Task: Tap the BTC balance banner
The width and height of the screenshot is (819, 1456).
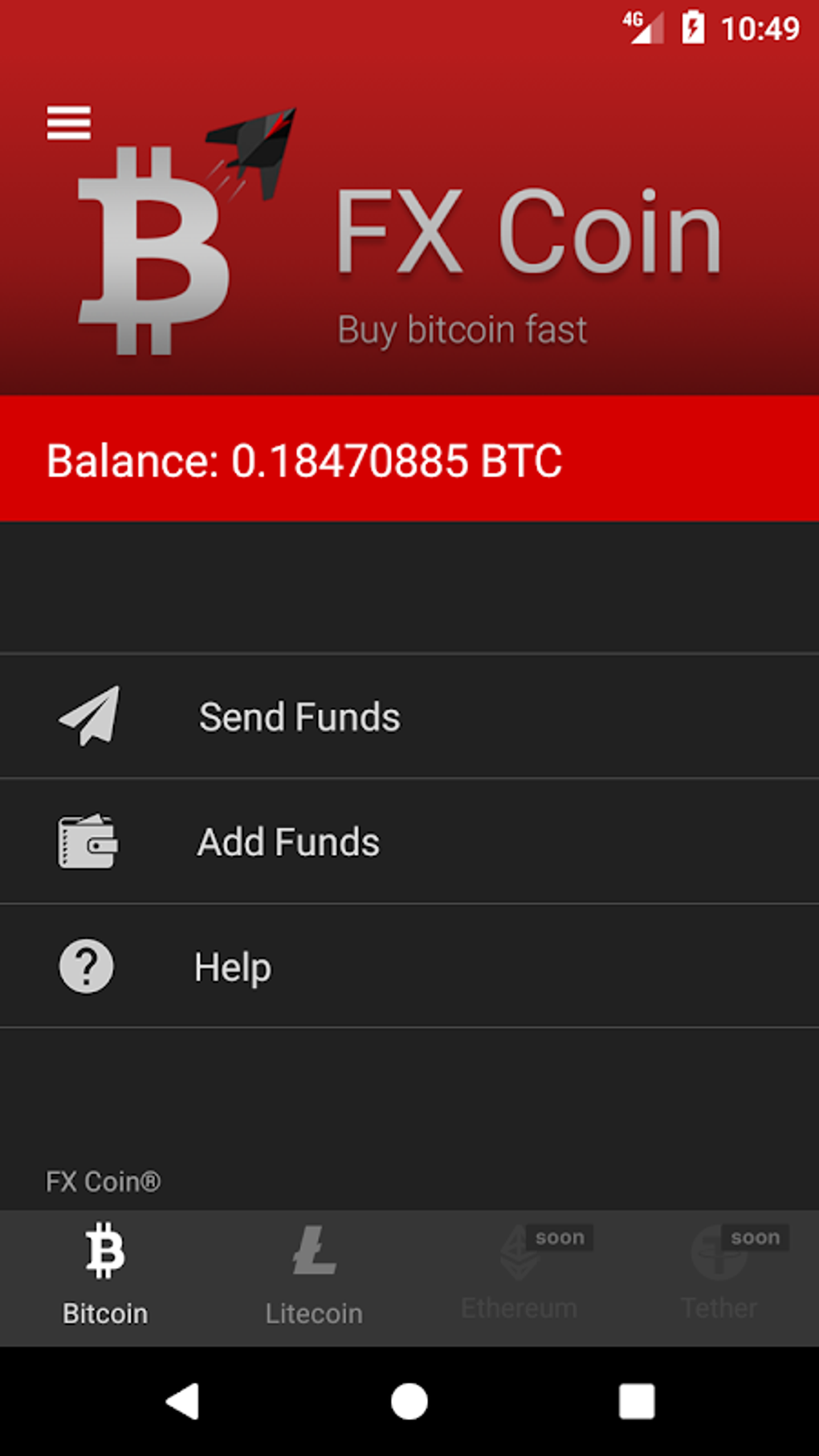Action: click(x=305, y=460)
